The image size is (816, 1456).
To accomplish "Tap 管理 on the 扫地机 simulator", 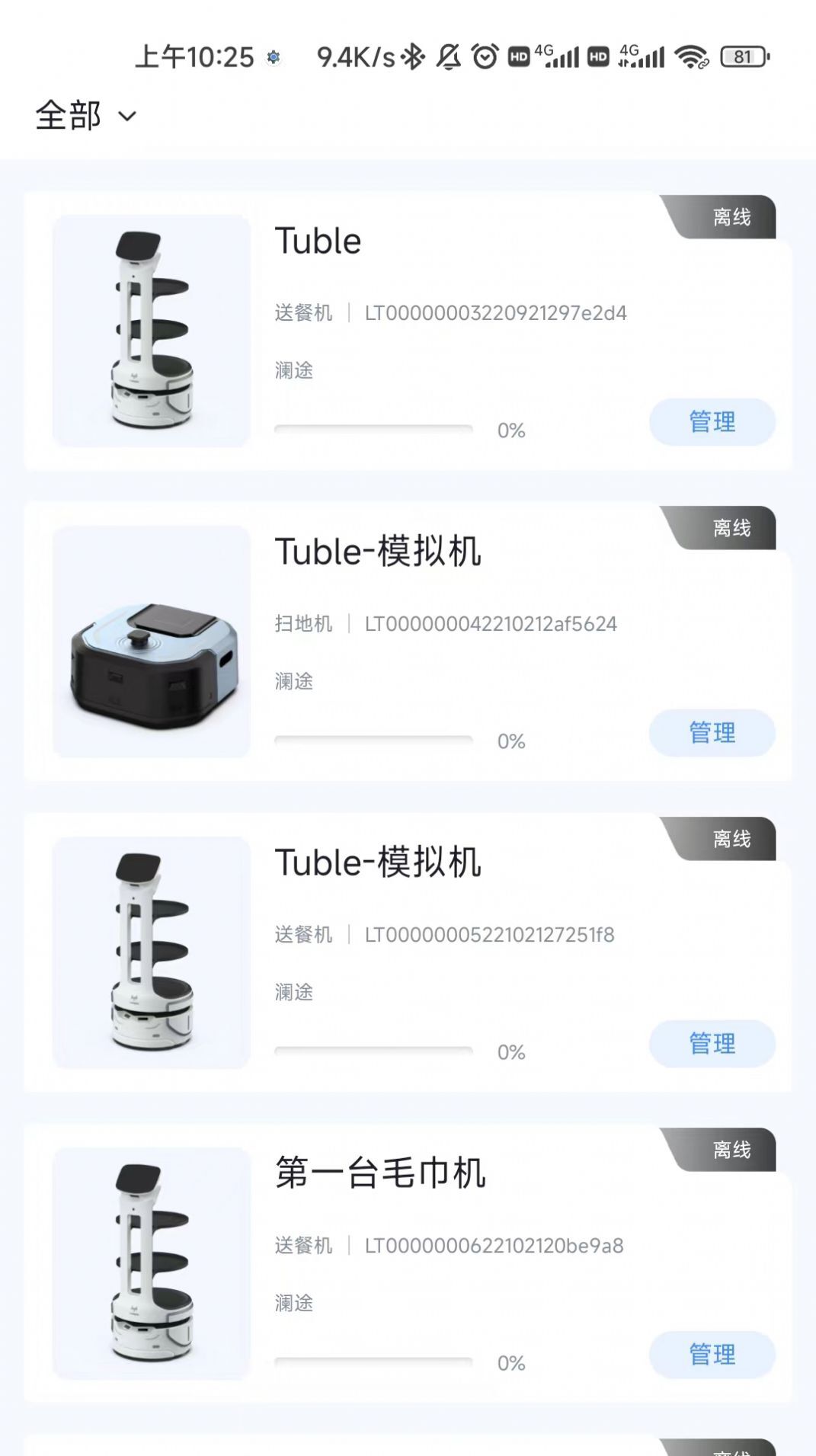I will pos(711,733).
